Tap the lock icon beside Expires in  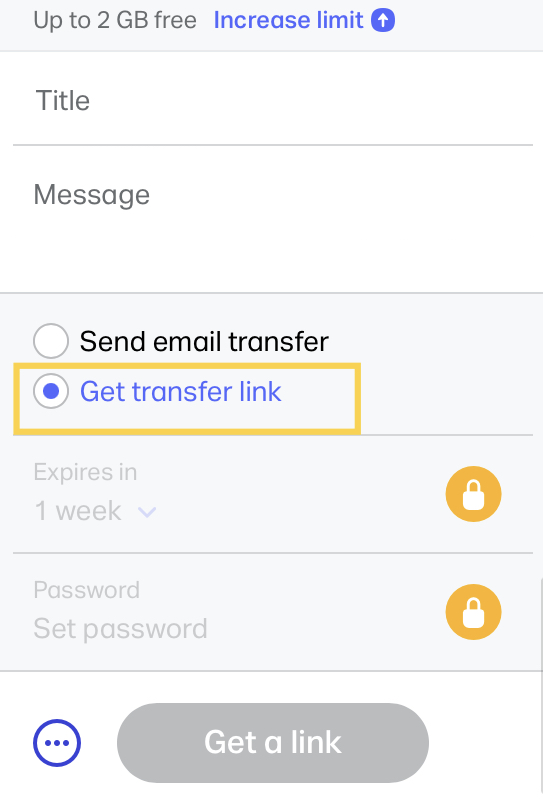[x=473, y=494]
